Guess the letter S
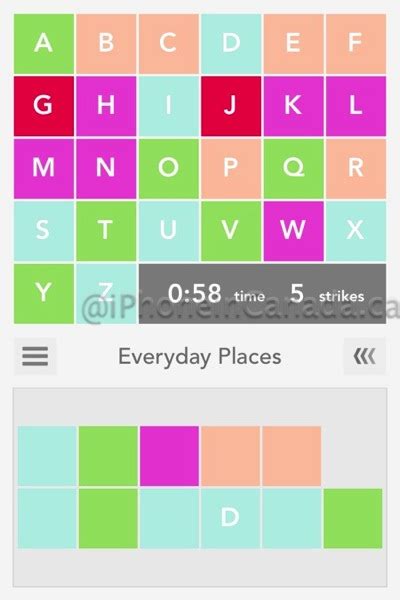 tap(44, 231)
